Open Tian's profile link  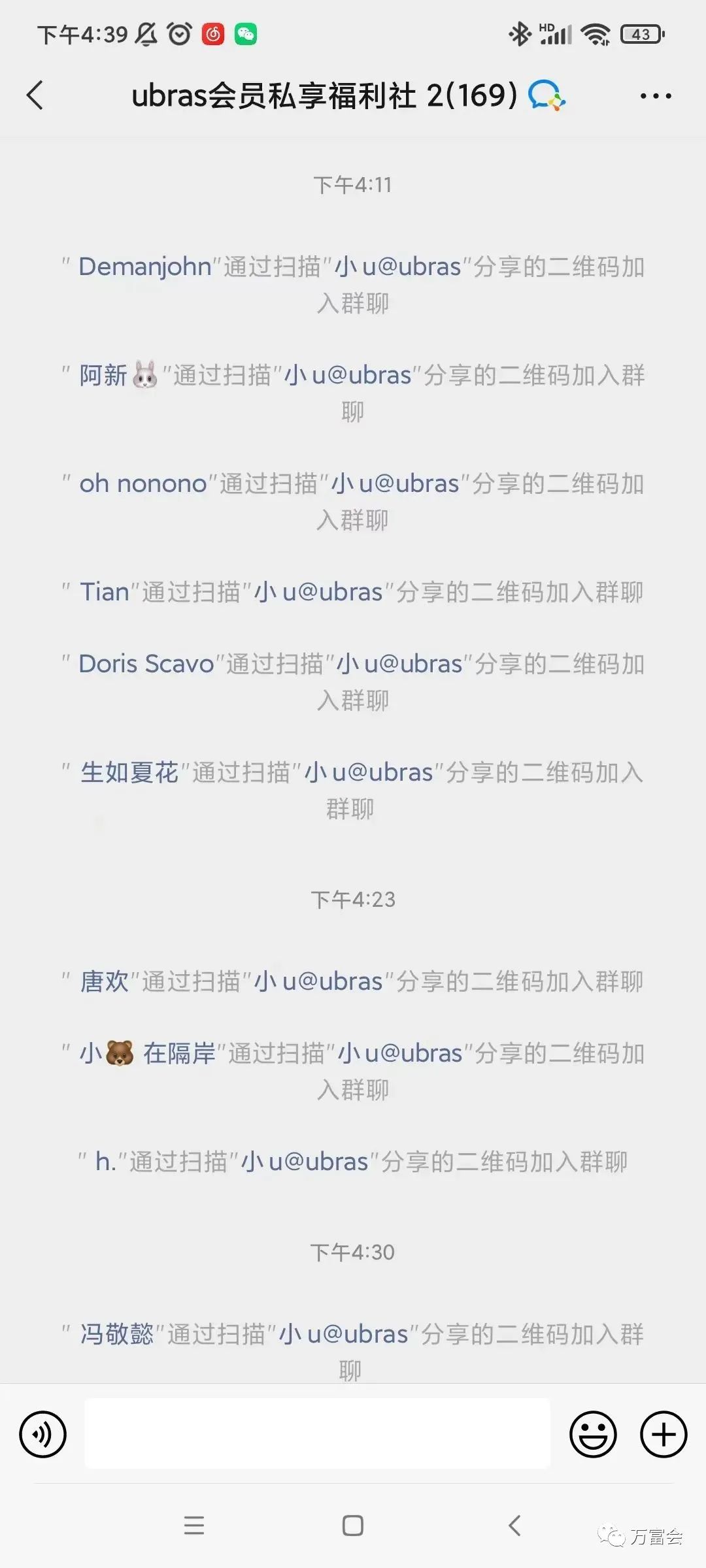[x=104, y=592]
